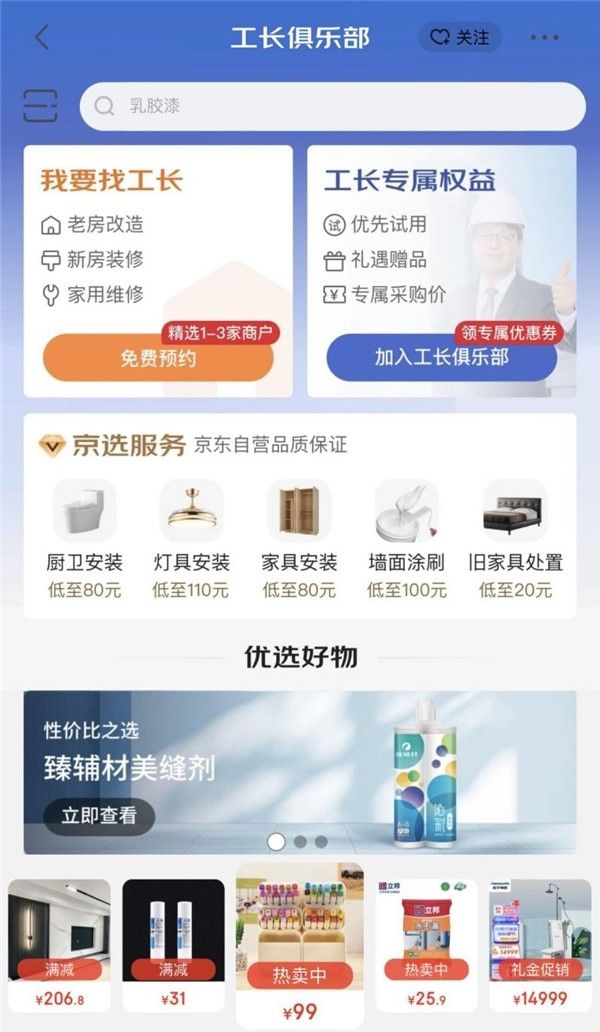
Task: Select 家用维修 option
Action: coord(92,294)
